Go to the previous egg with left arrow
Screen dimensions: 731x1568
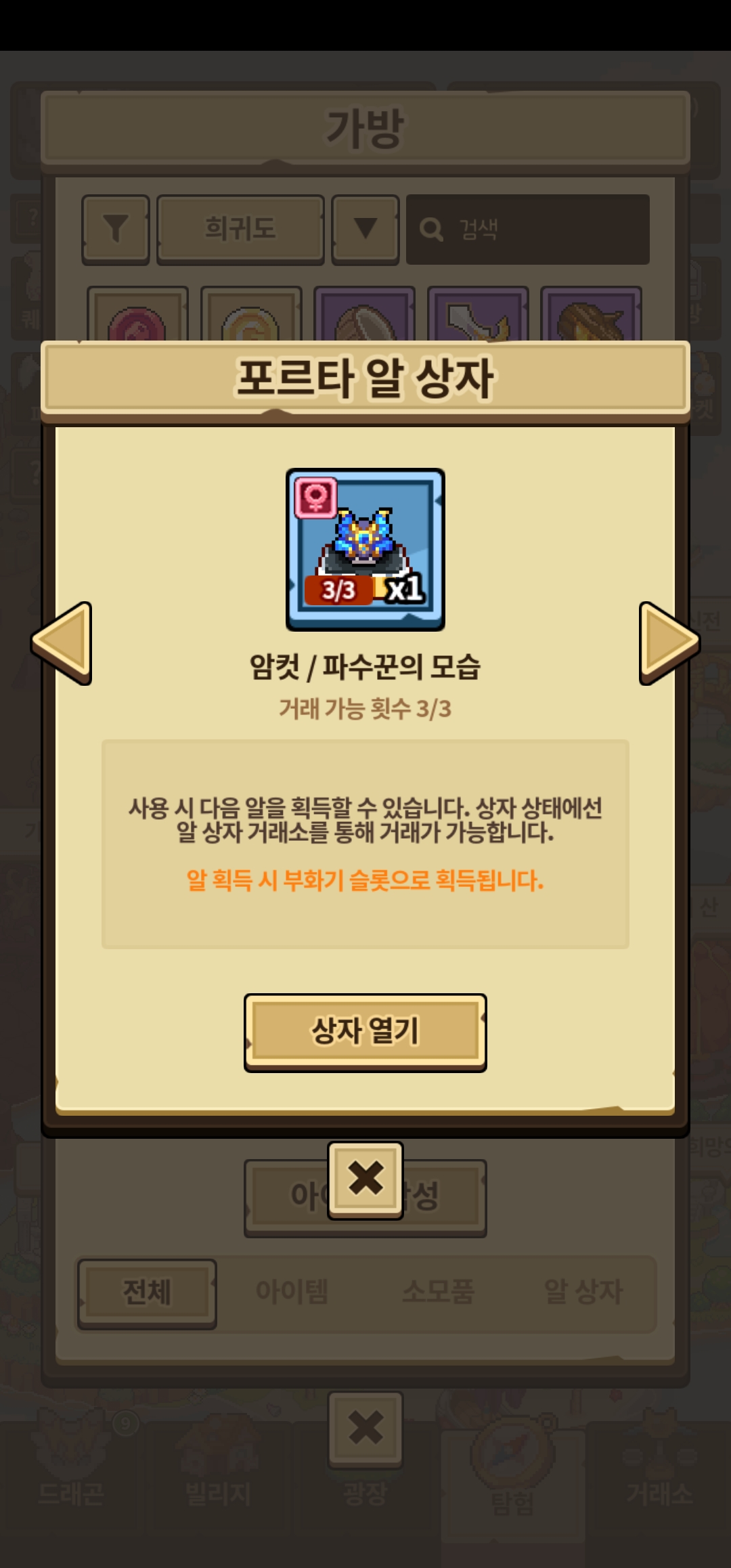[62, 643]
